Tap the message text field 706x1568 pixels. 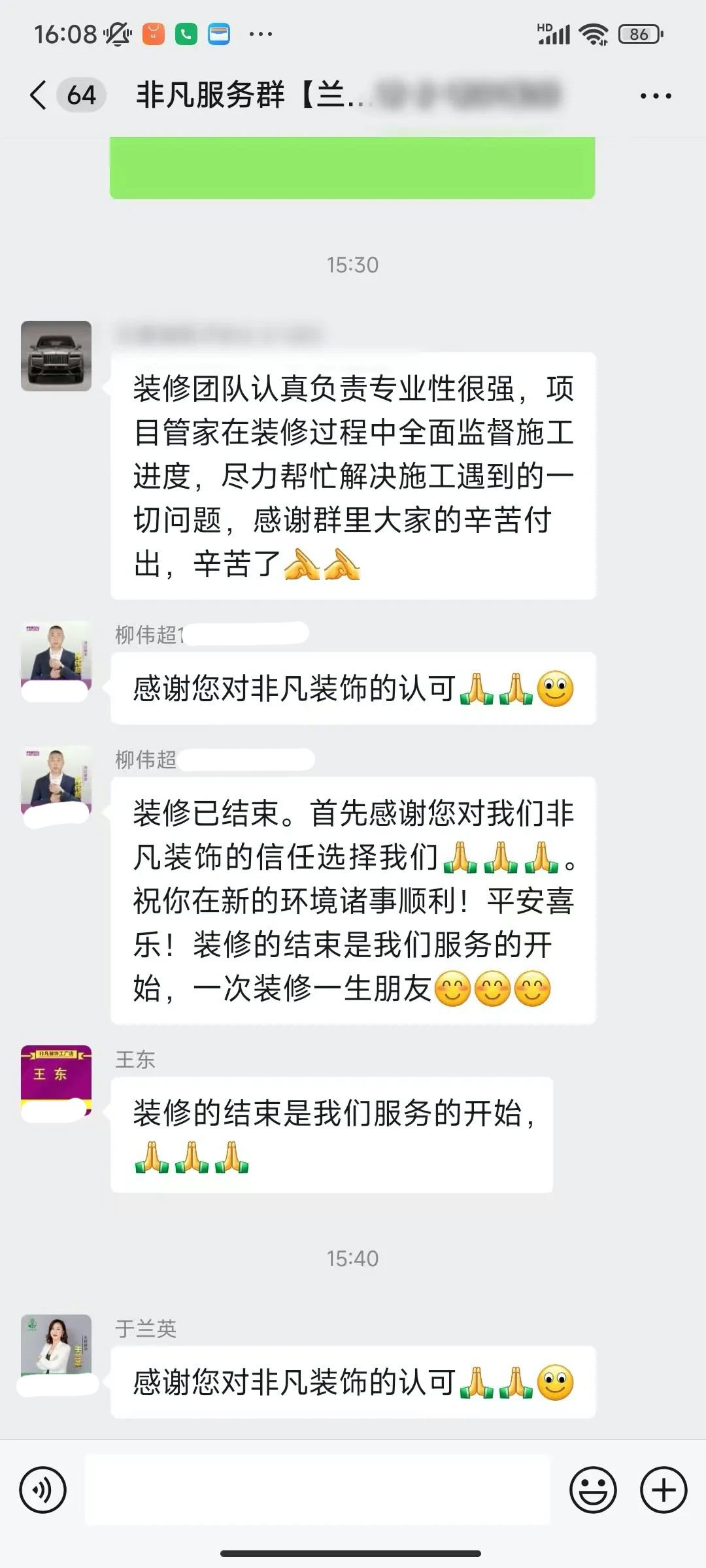click(318, 1490)
